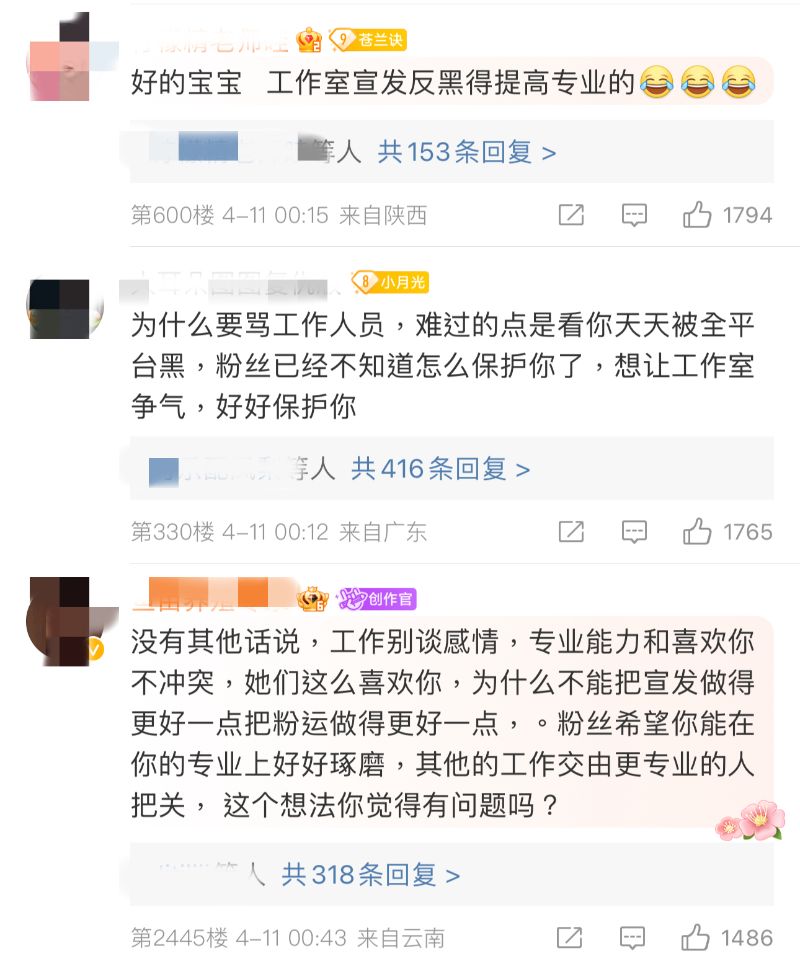This screenshot has height=964, width=800.
Task: Repost the 第2445楼 comment
Action: tap(569, 938)
